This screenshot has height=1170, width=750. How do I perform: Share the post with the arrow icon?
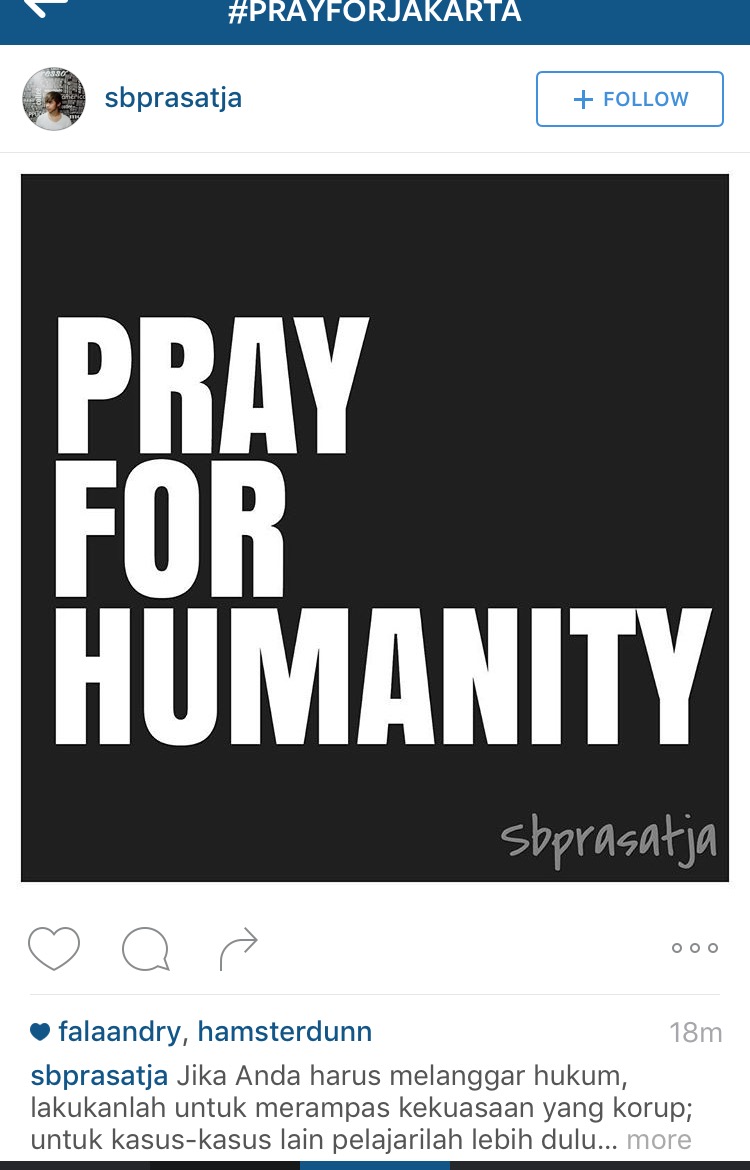pyautogui.click(x=239, y=948)
